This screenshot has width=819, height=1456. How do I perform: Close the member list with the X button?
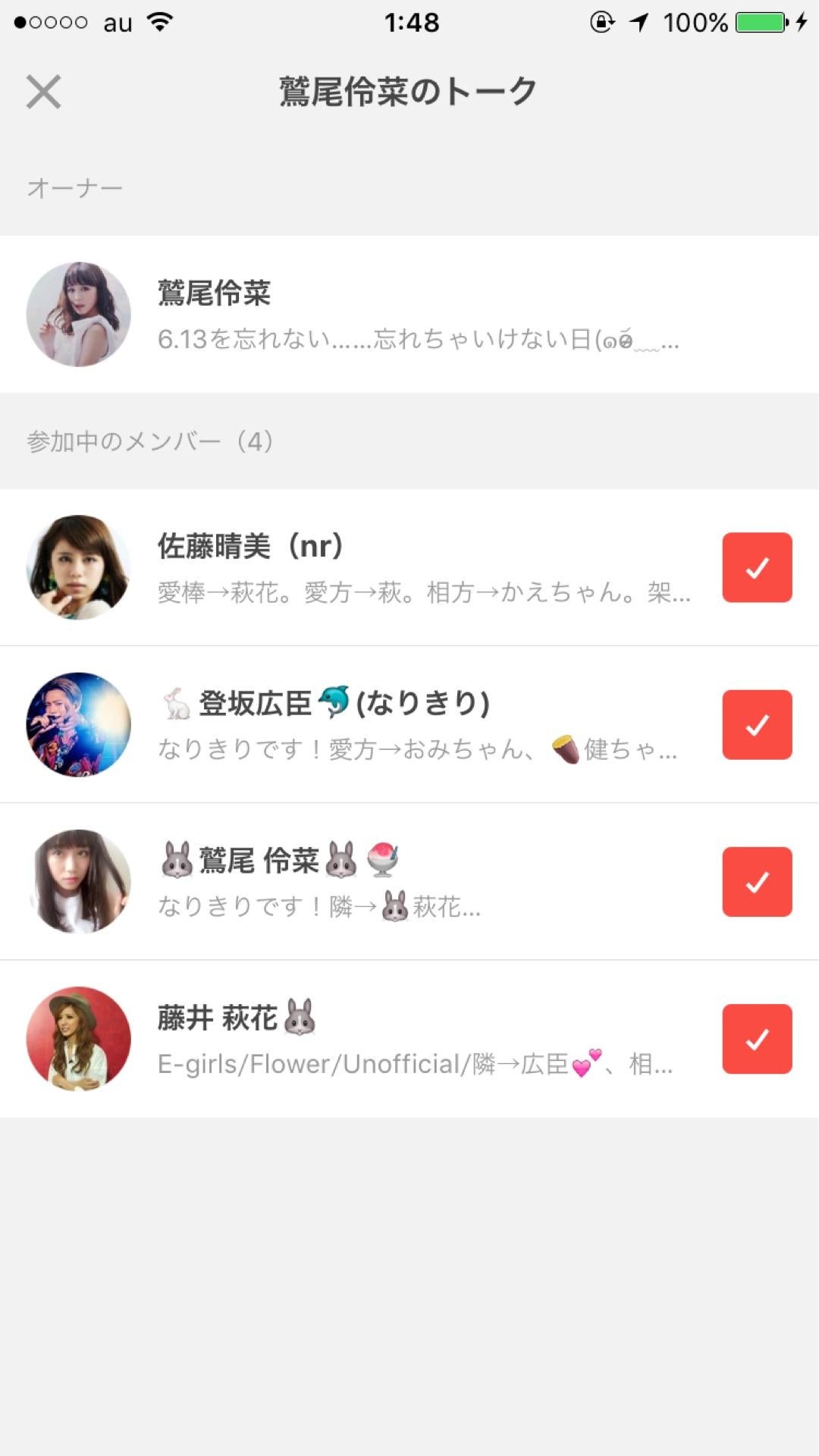44,94
